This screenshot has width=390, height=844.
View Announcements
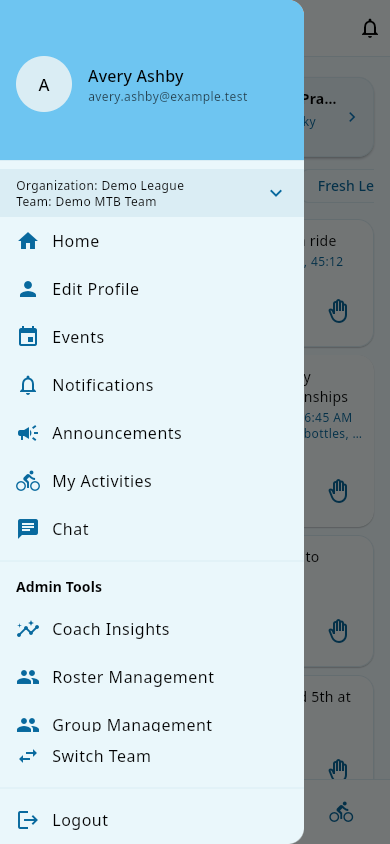pos(152,433)
